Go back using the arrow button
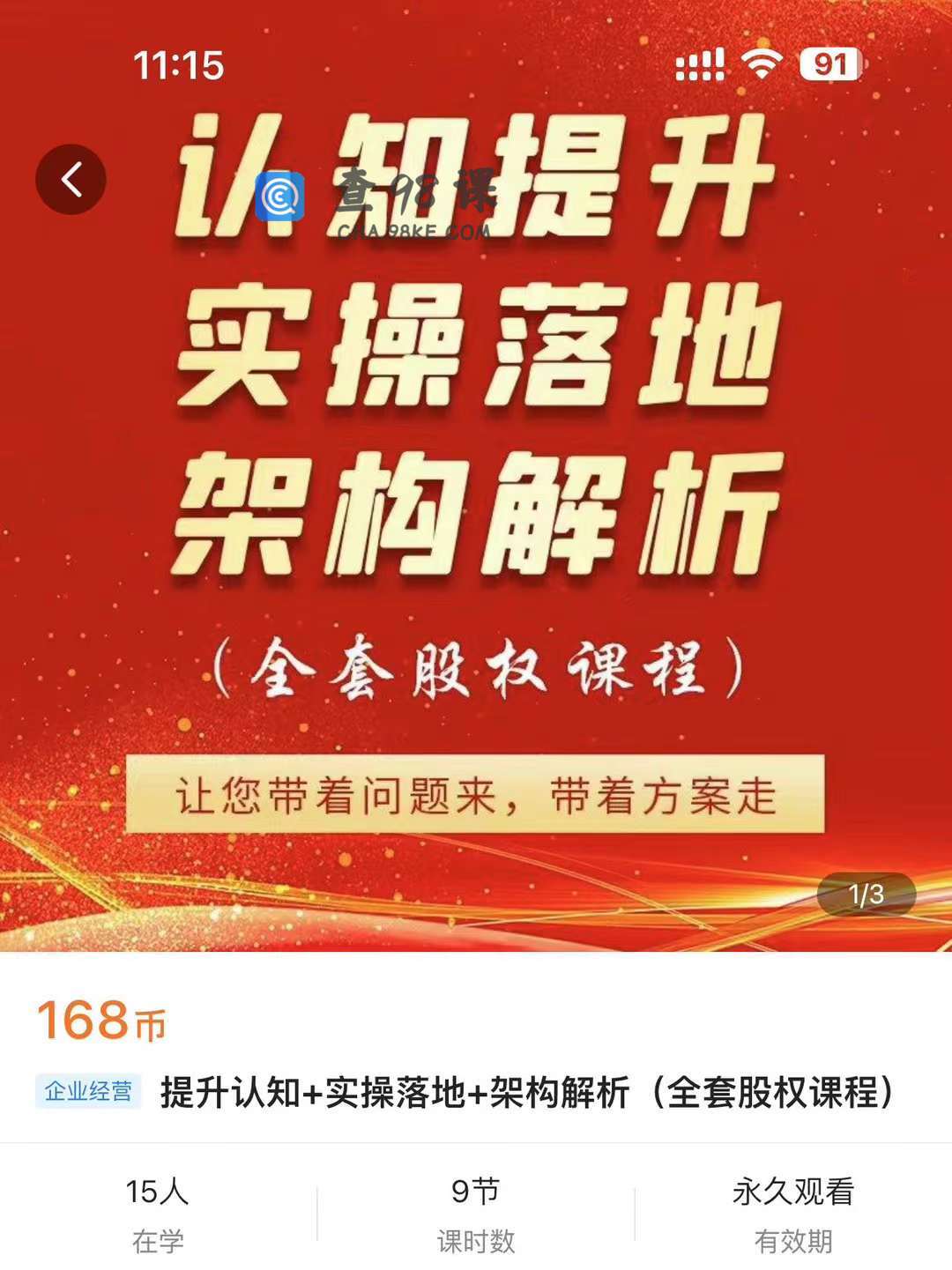The height and width of the screenshot is (1270, 952). (x=71, y=180)
